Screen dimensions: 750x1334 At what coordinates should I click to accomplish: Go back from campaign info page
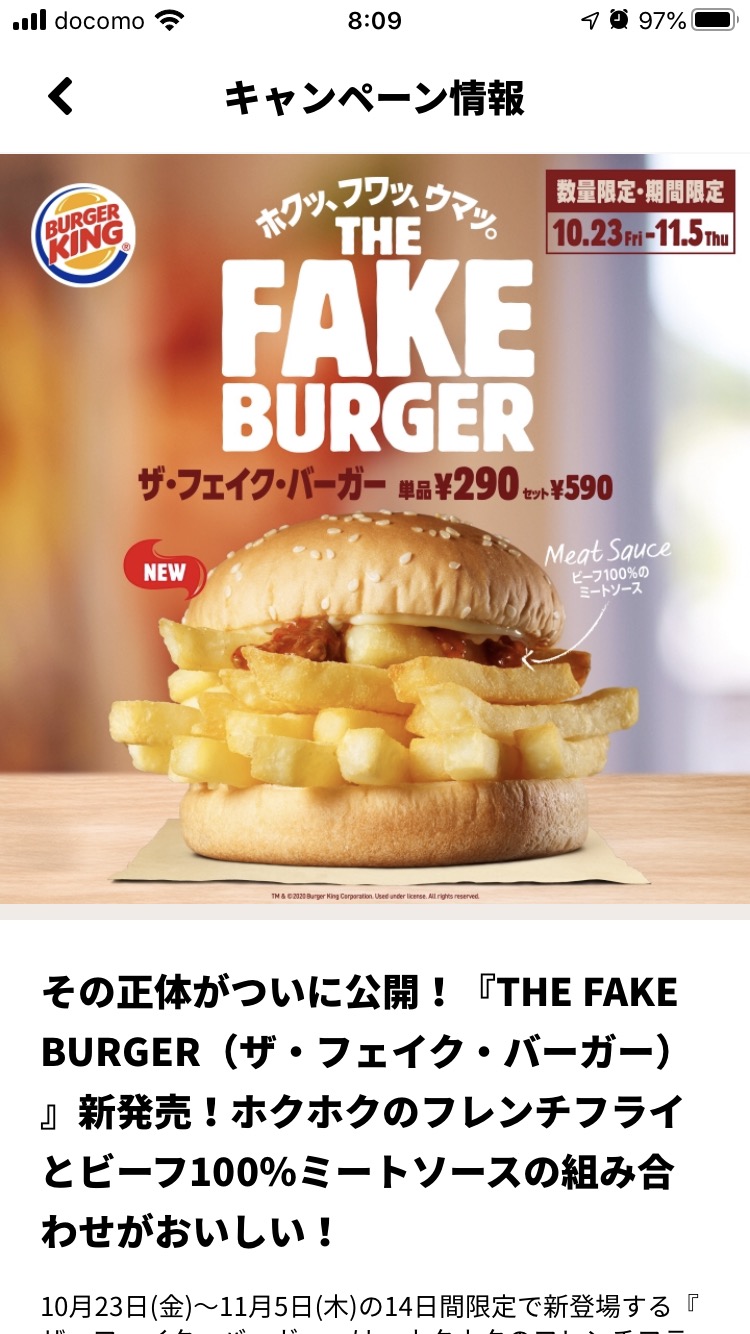[61, 97]
